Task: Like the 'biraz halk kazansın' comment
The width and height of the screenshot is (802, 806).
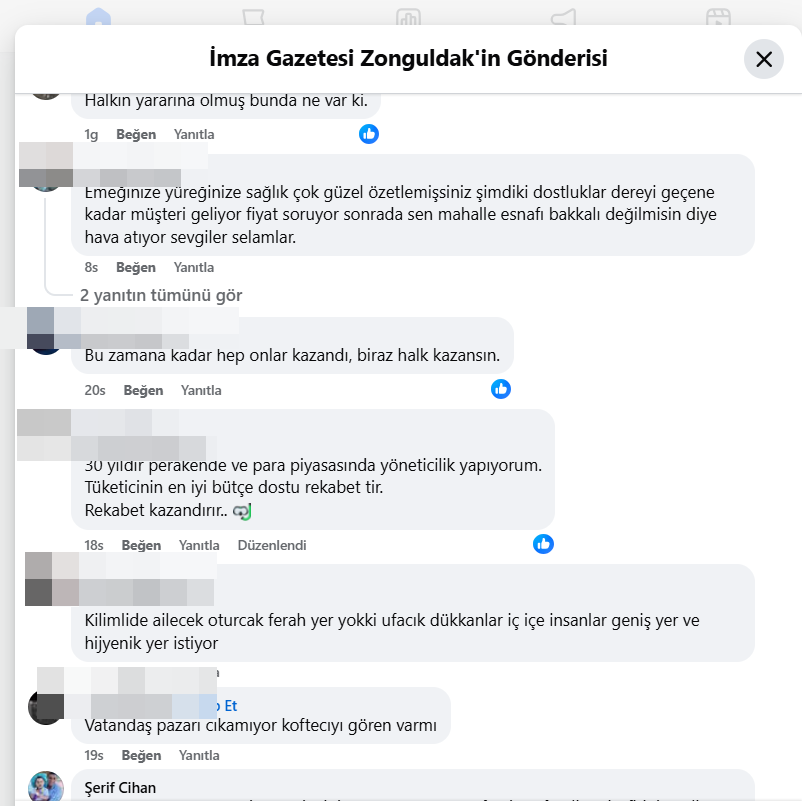Action: pyautogui.click(x=143, y=390)
